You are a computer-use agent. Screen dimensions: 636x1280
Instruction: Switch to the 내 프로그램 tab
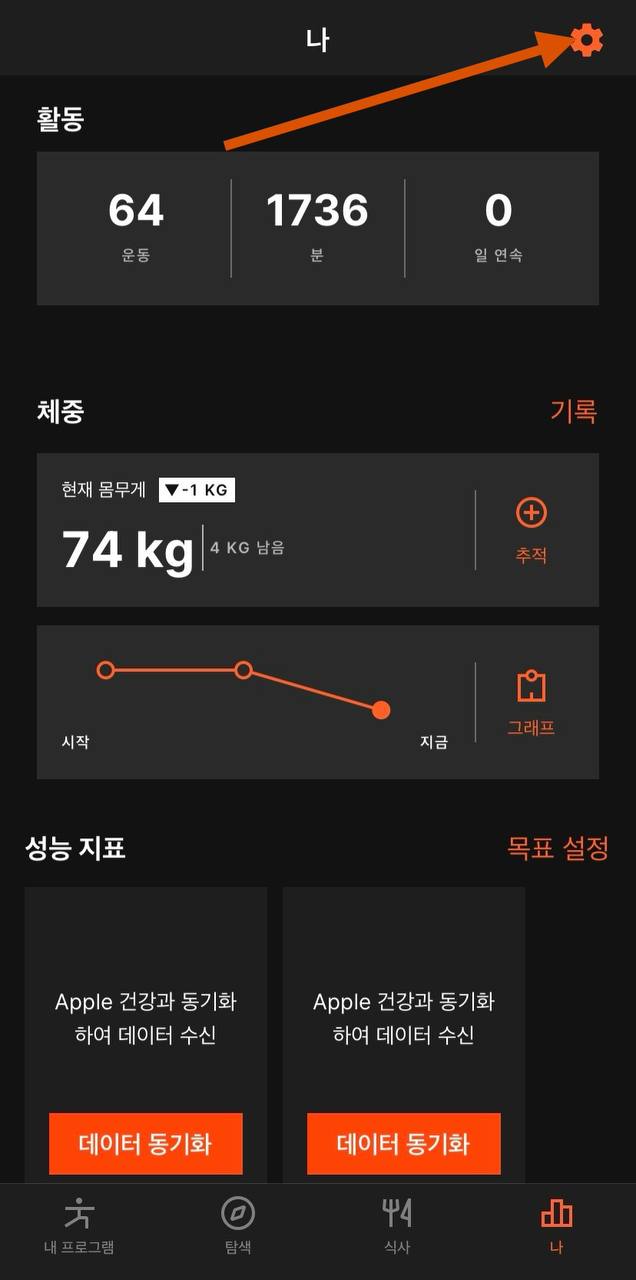click(79, 1226)
